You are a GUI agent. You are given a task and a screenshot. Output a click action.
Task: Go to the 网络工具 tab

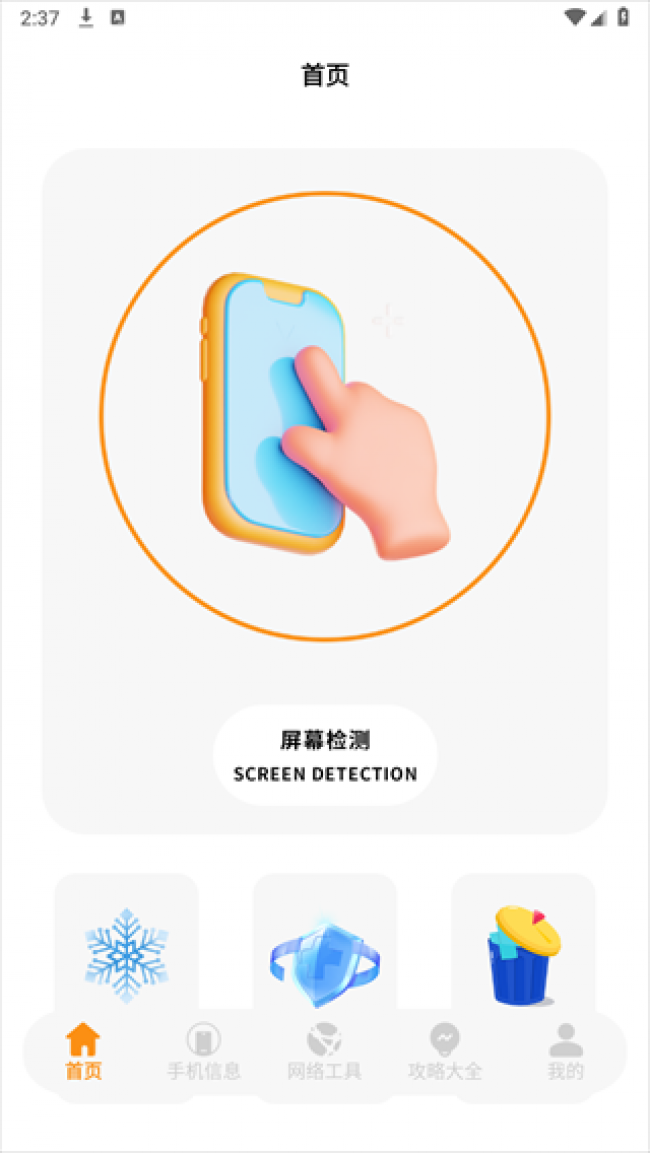point(324,1052)
